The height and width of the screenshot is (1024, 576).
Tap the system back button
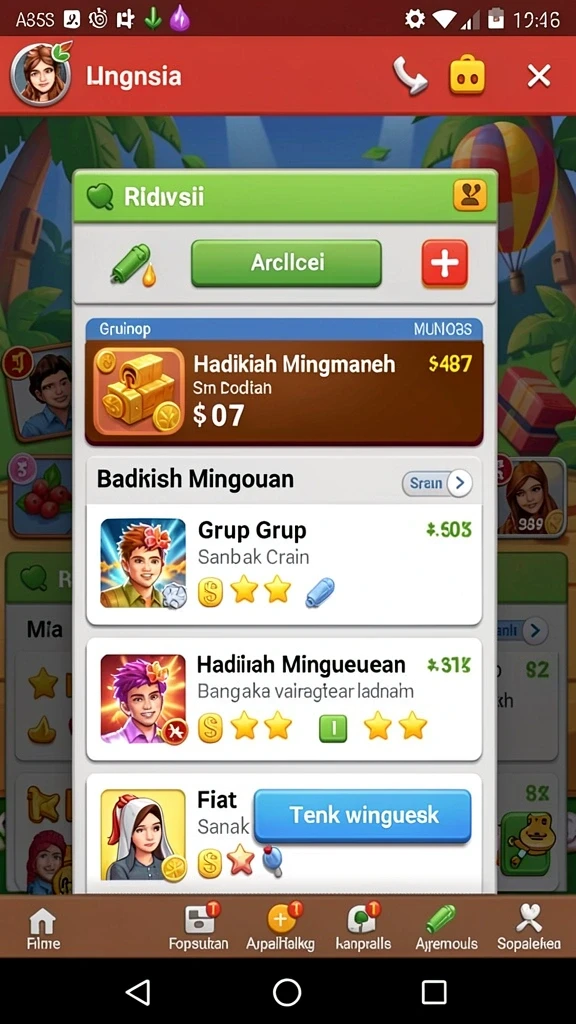138,992
